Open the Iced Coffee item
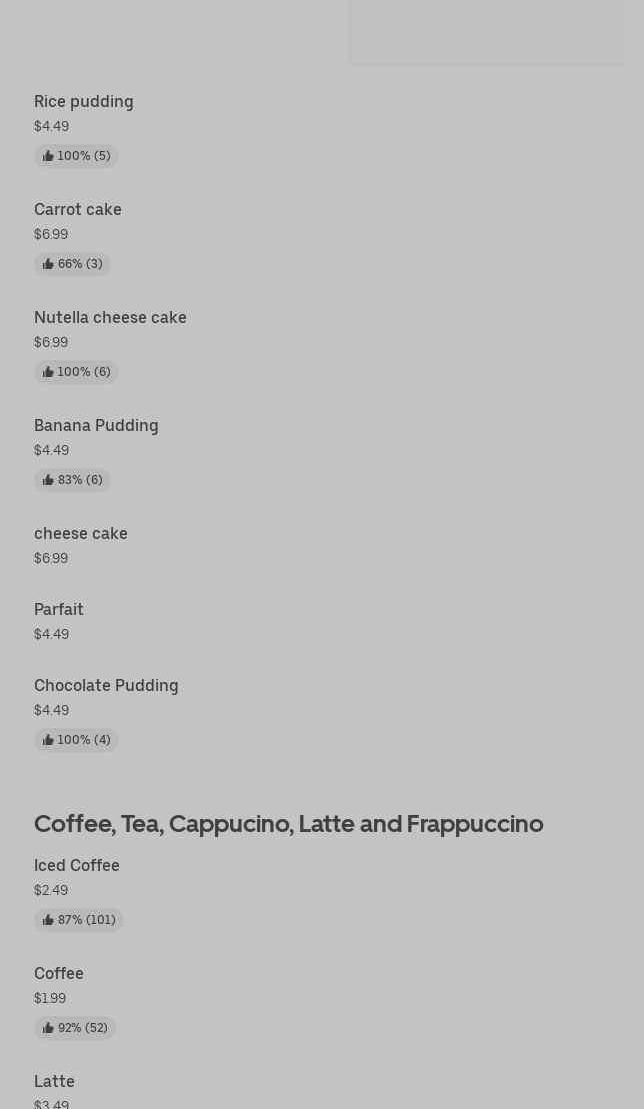644x1109 pixels. point(77,866)
